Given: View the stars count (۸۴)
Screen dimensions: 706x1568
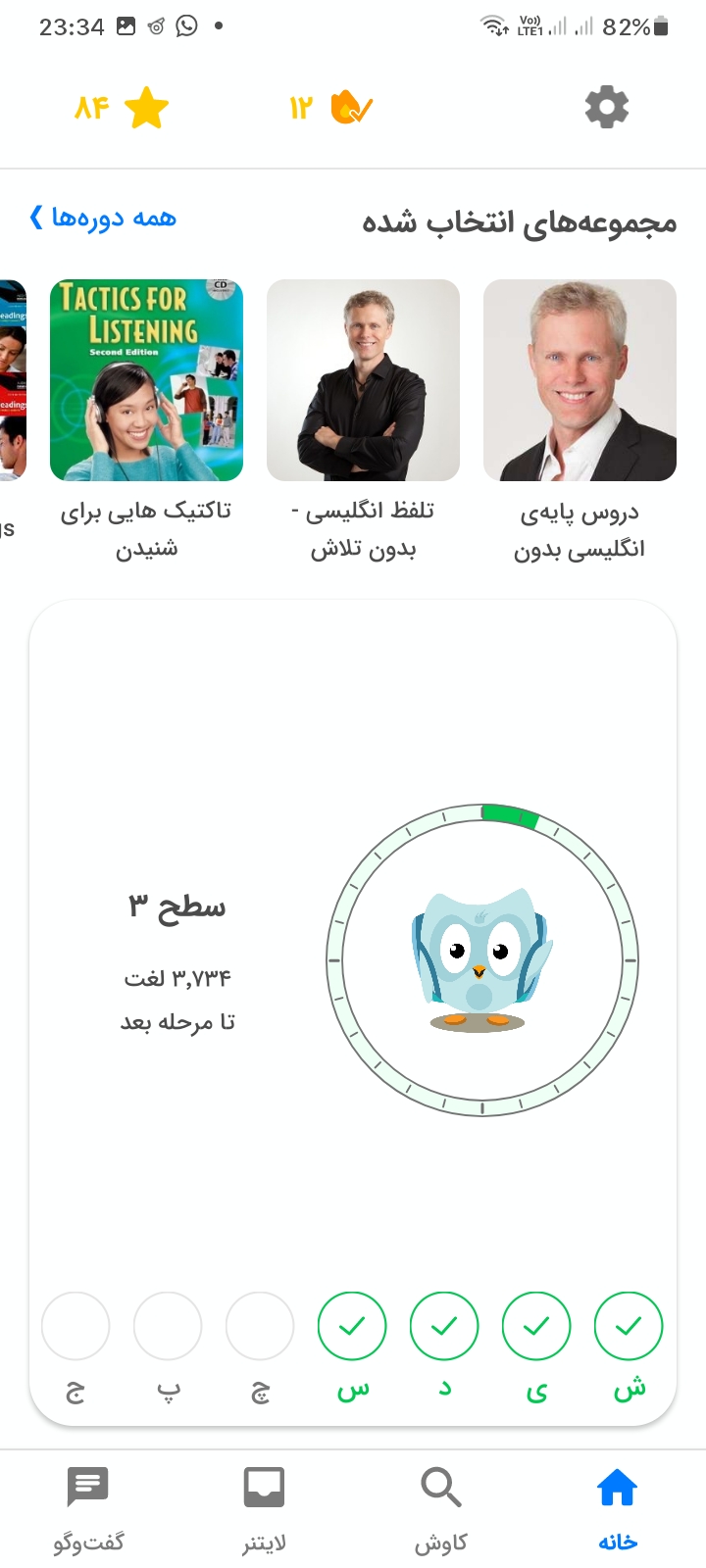Looking at the screenshot, I should point(122,107).
